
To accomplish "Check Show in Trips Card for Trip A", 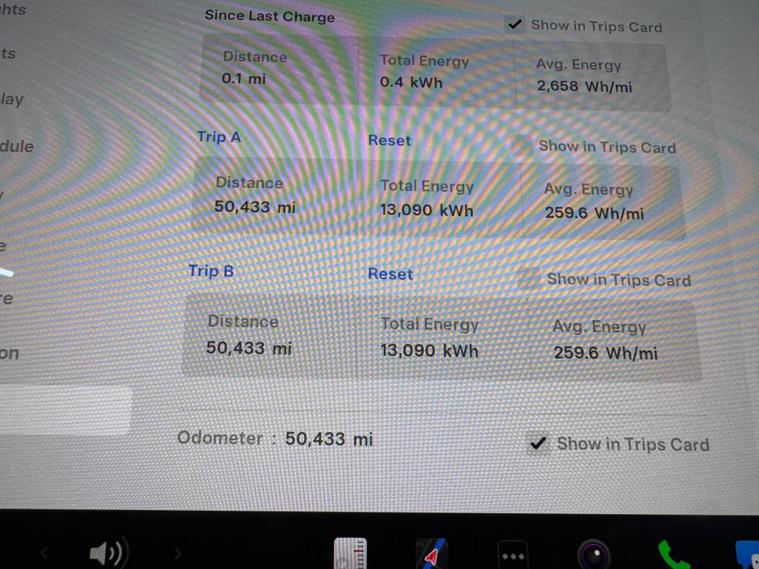I will 524,146.
